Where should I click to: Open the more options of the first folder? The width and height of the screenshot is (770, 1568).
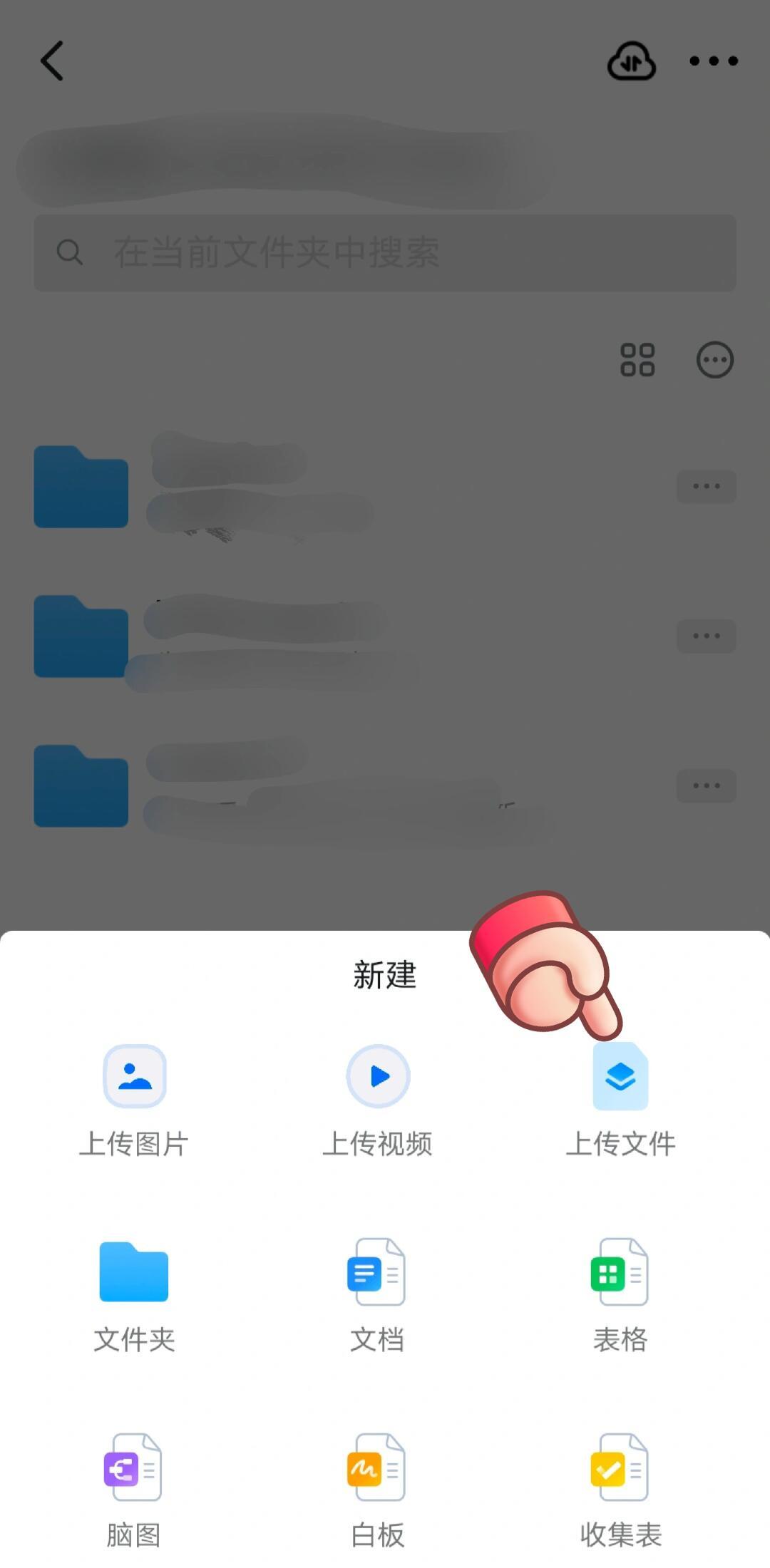point(706,485)
